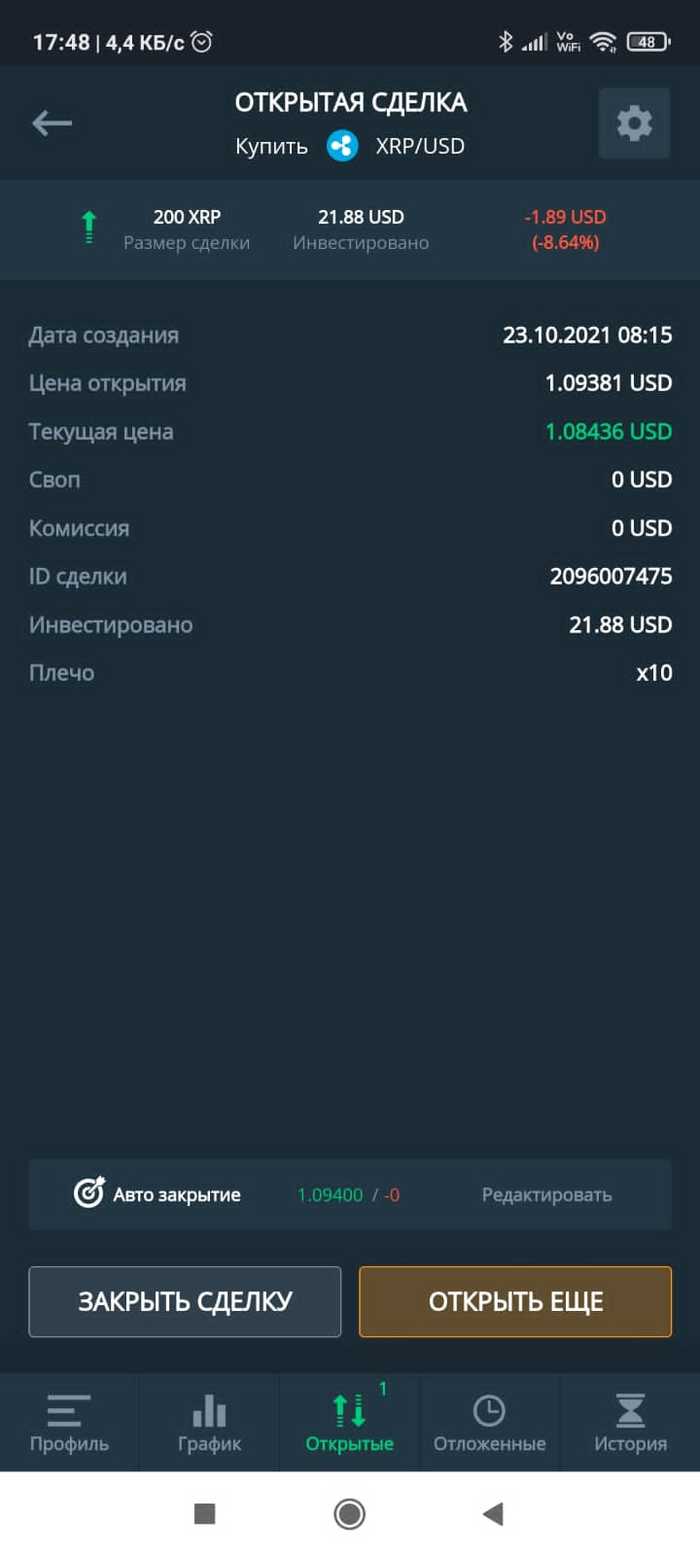
Task: Open the Отложенные tab
Action: tap(489, 1422)
